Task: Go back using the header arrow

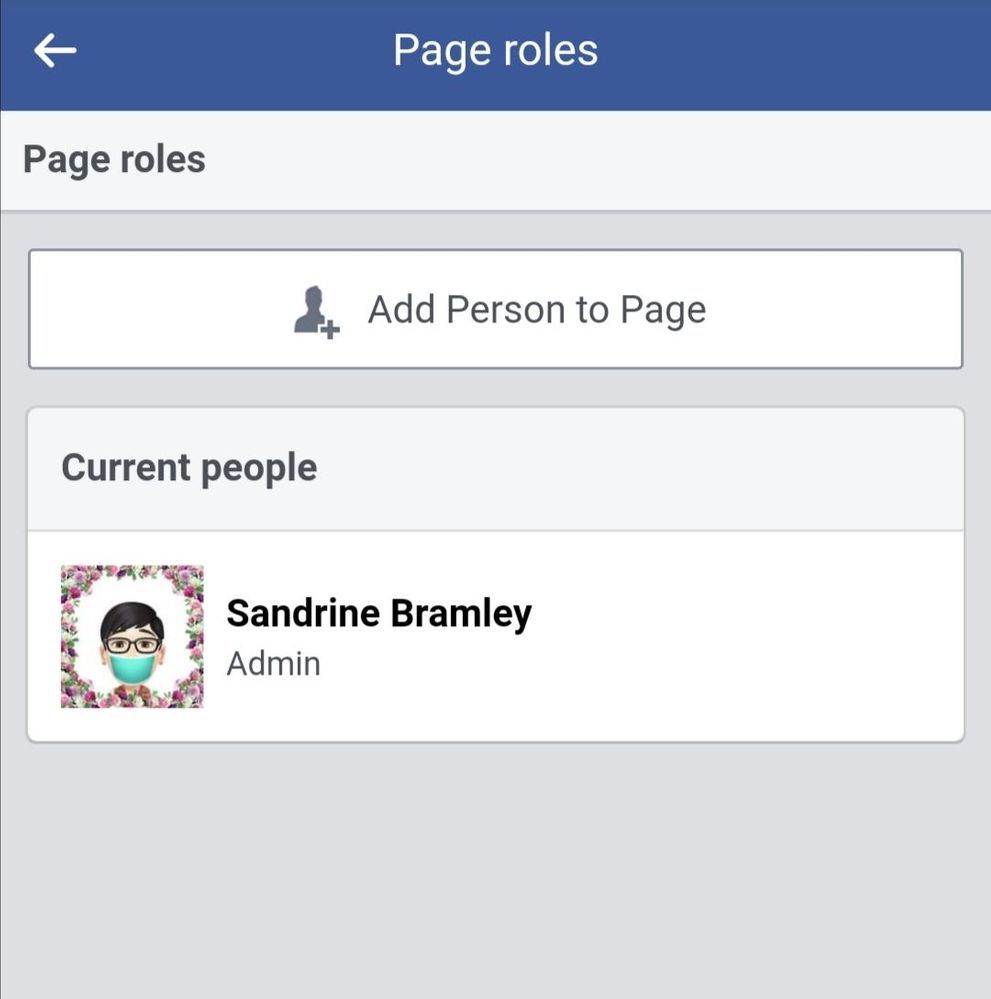Action: point(55,52)
